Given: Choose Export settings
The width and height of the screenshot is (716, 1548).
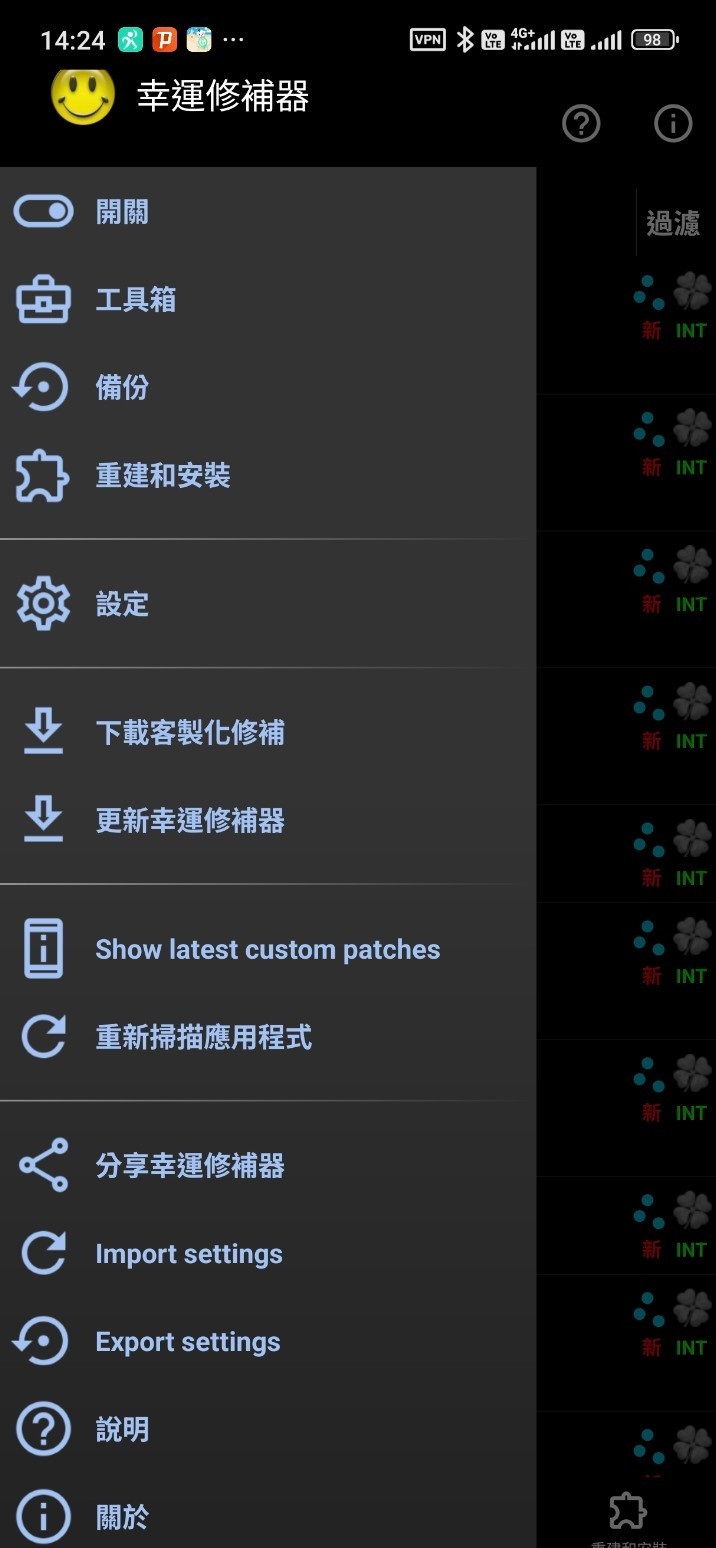Looking at the screenshot, I should 188,1342.
